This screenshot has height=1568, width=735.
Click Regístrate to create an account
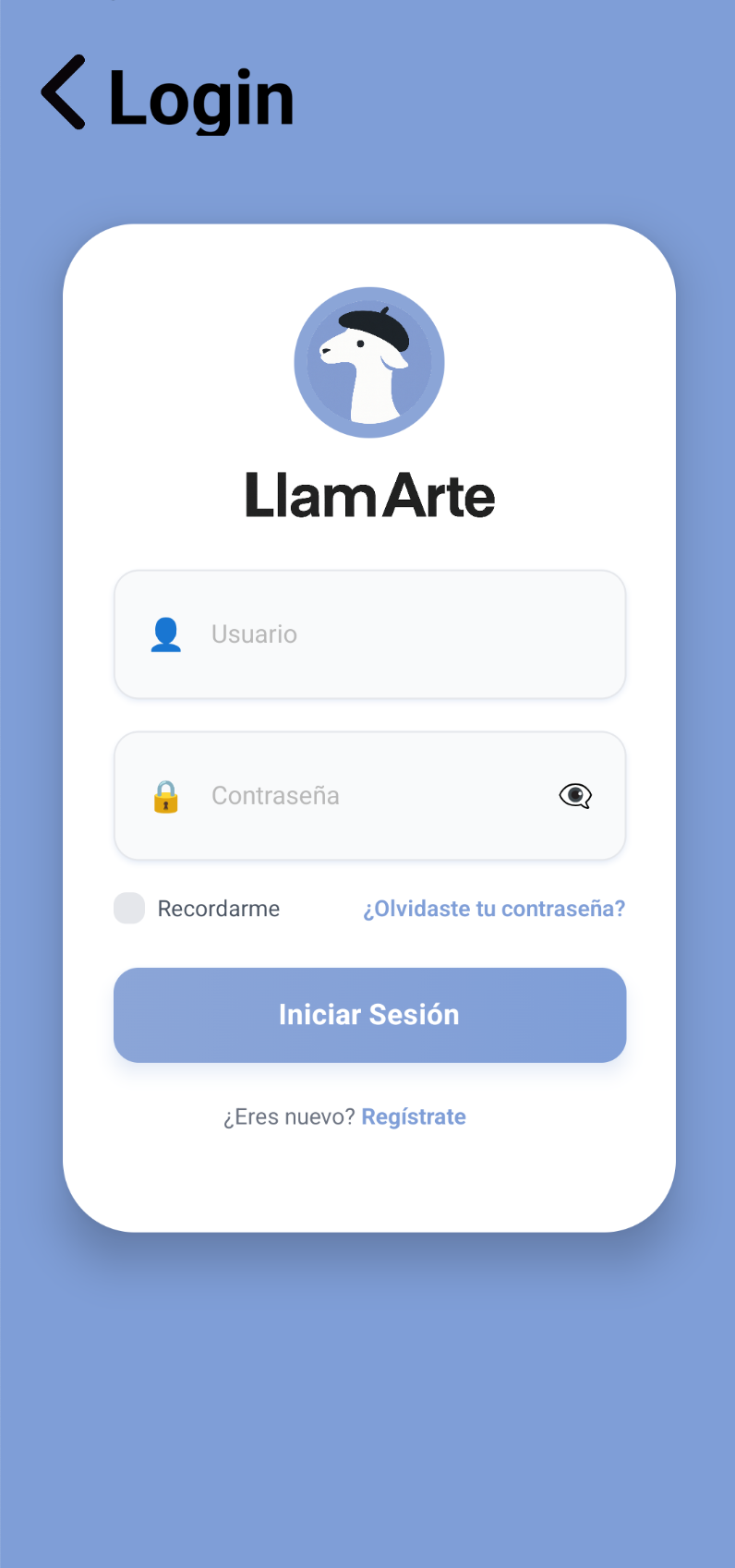414,1116
